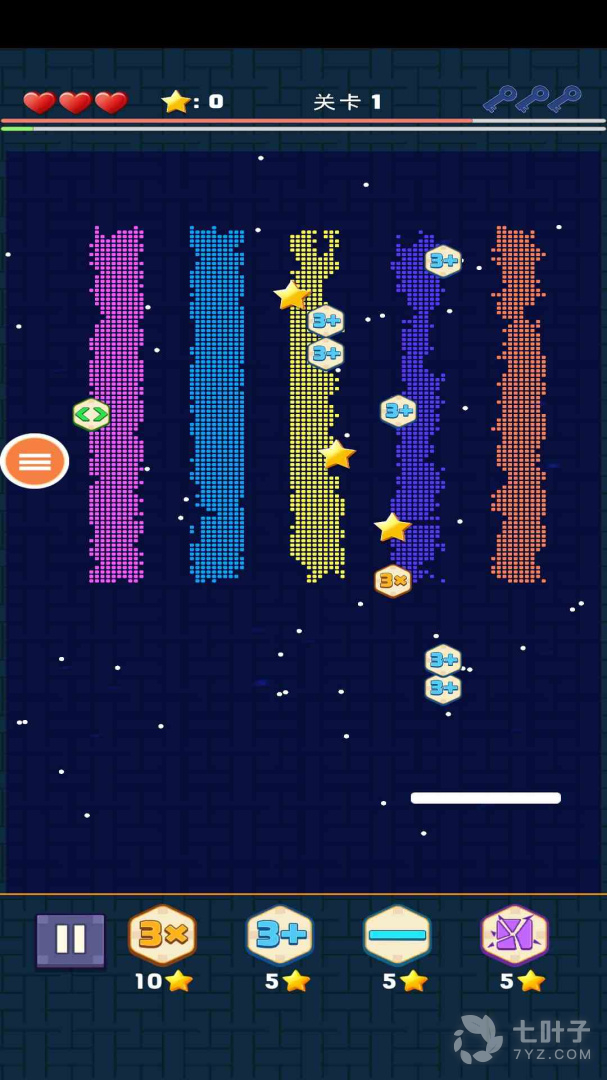Buy the 3+ extra balls power-up

(x=280, y=936)
